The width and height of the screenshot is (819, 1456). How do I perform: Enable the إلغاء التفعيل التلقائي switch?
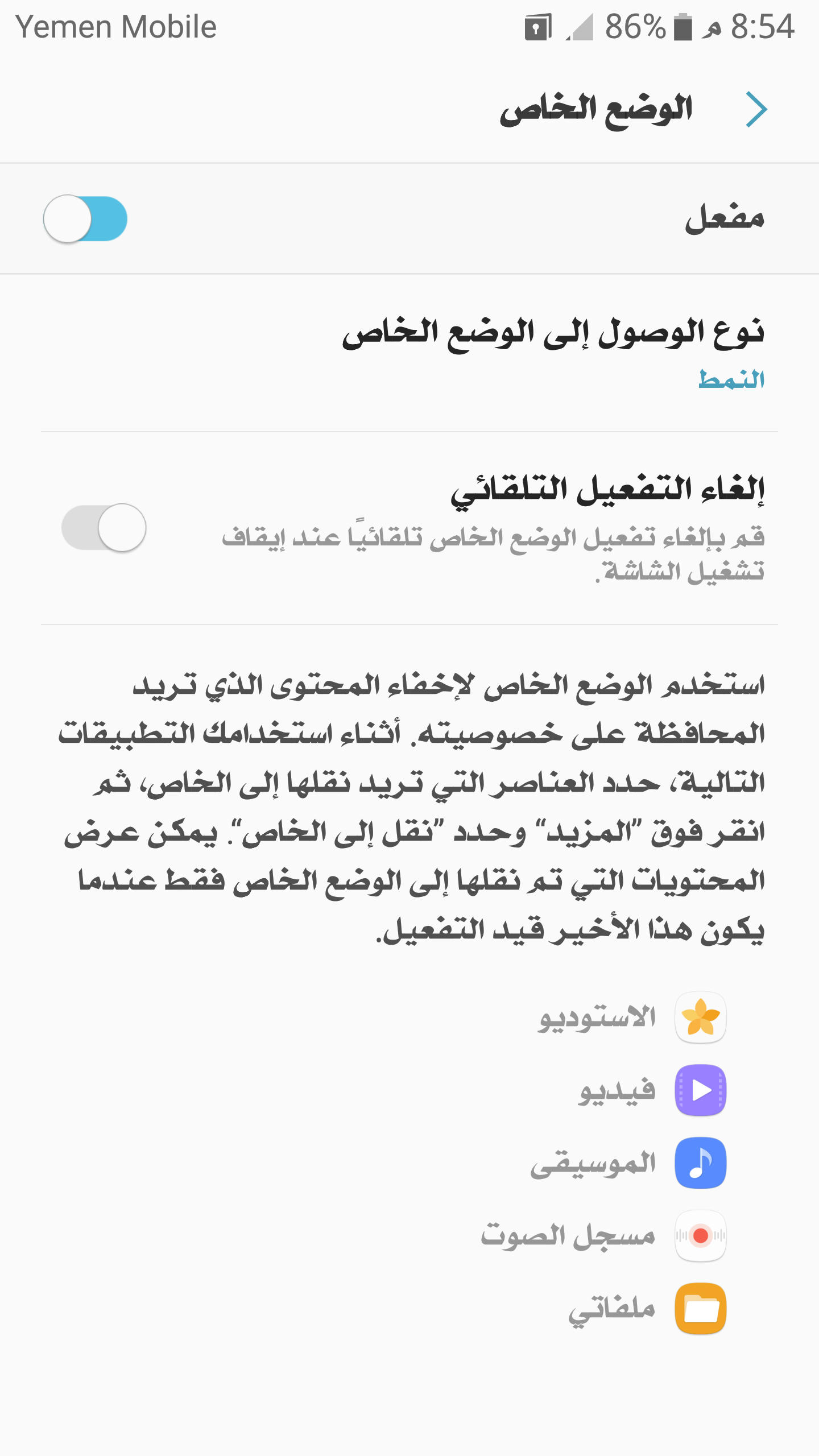pyautogui.click(x=104, y=528)
